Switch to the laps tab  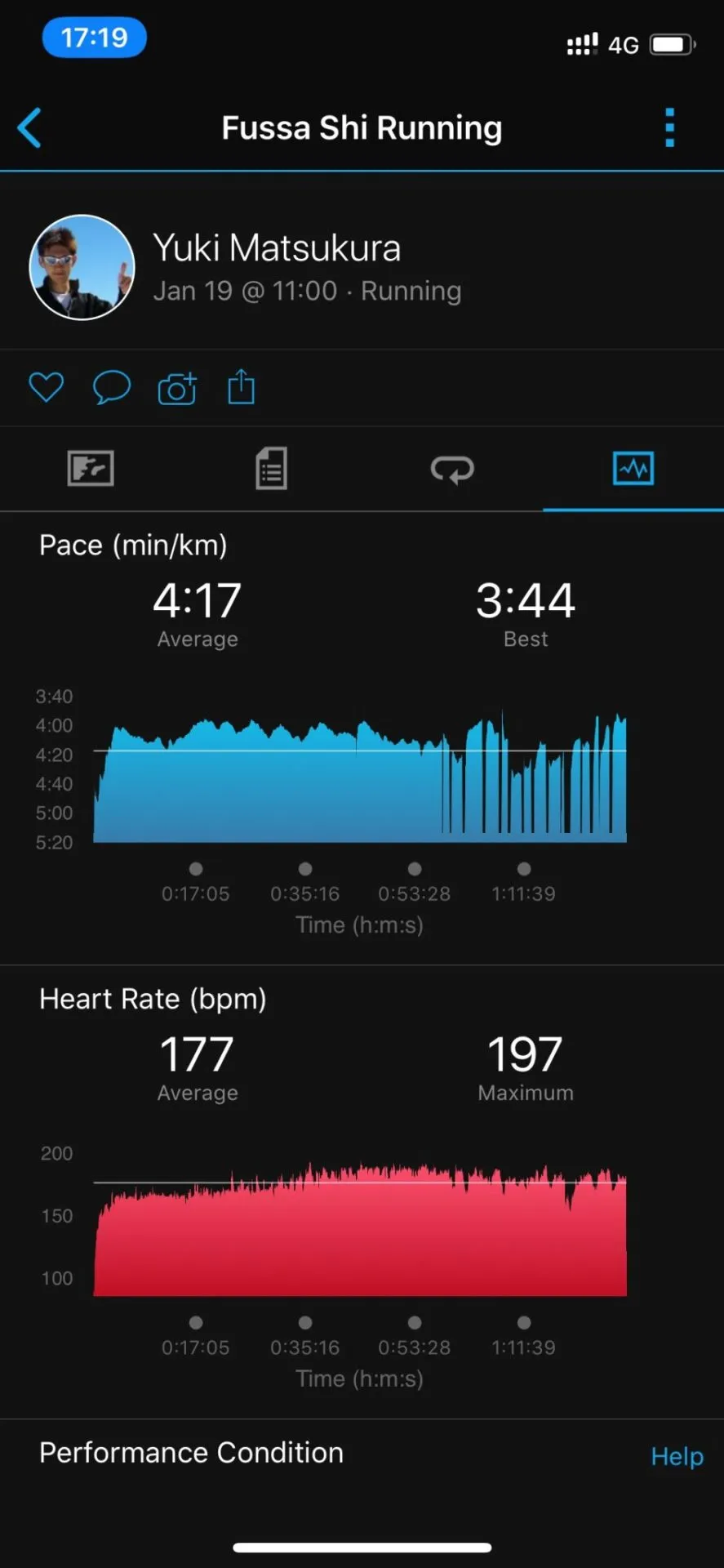pos(452,470)
